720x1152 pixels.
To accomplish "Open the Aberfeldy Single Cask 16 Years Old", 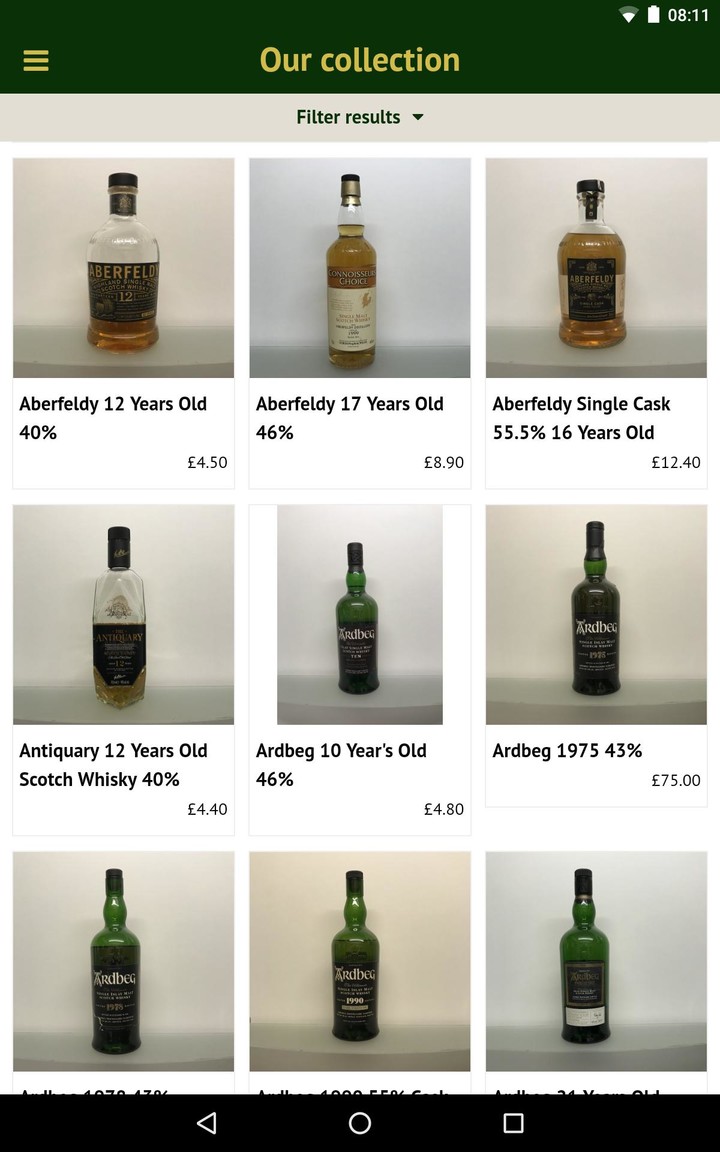I will tap(596, 320).
